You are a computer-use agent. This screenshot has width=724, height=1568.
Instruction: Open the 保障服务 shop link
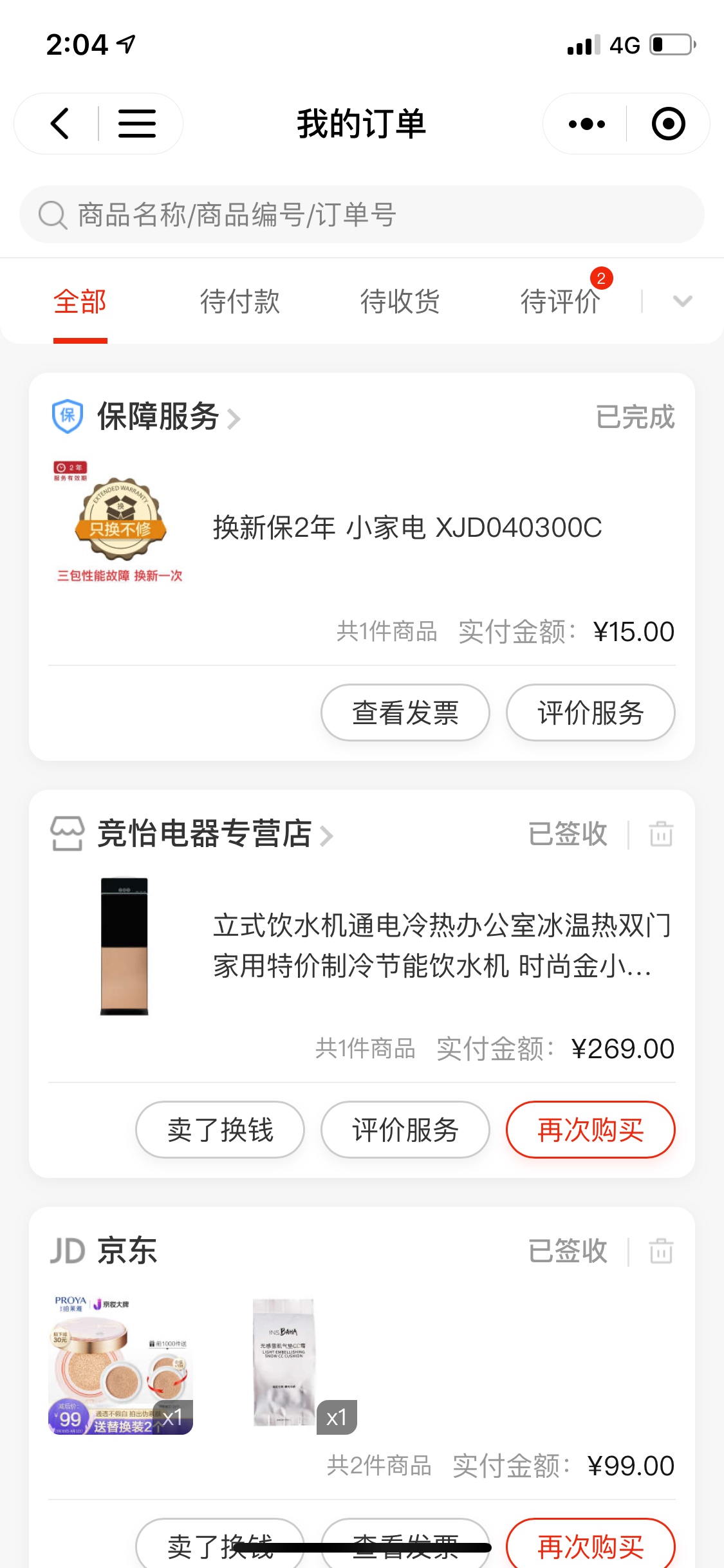tap(158, 416)
